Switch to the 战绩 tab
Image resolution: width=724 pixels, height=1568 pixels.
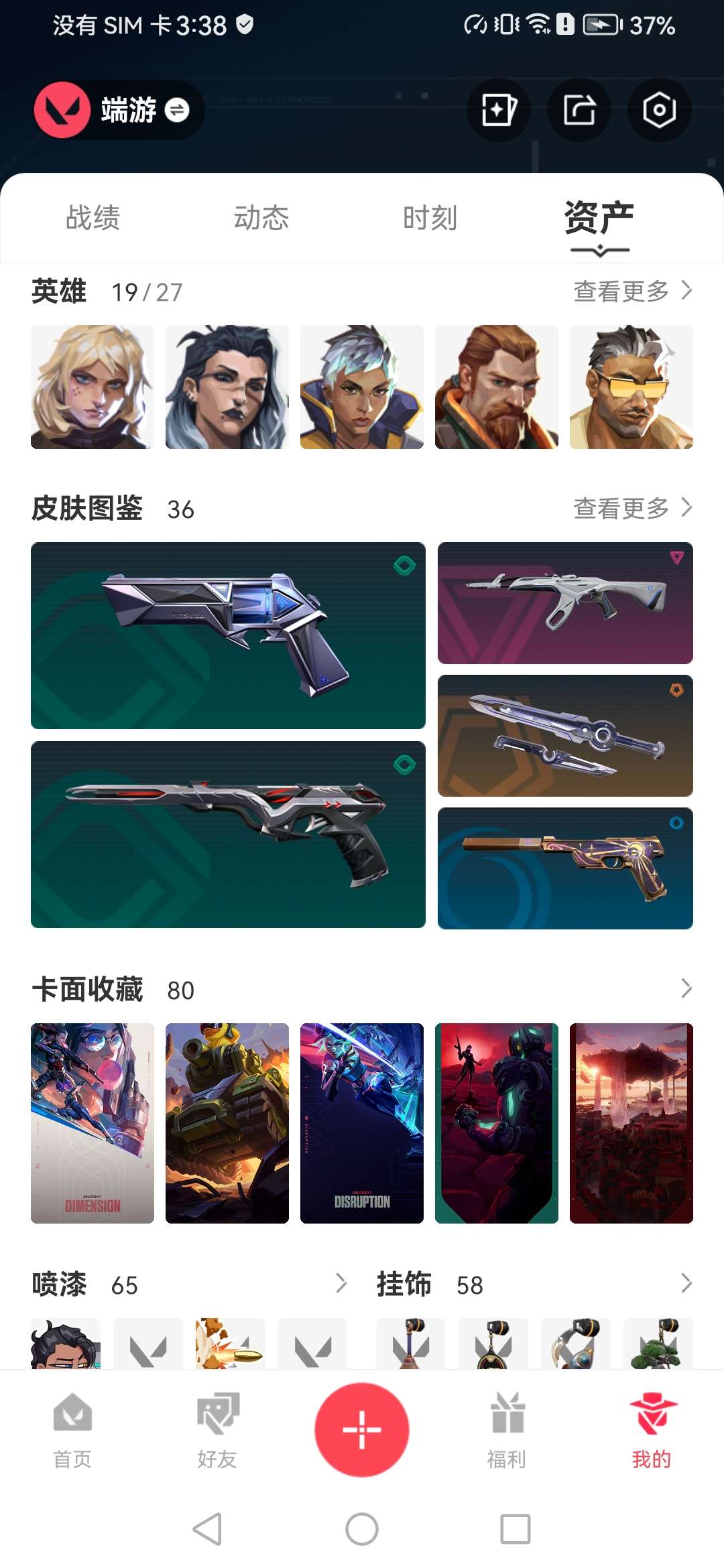tap(93, 218)
